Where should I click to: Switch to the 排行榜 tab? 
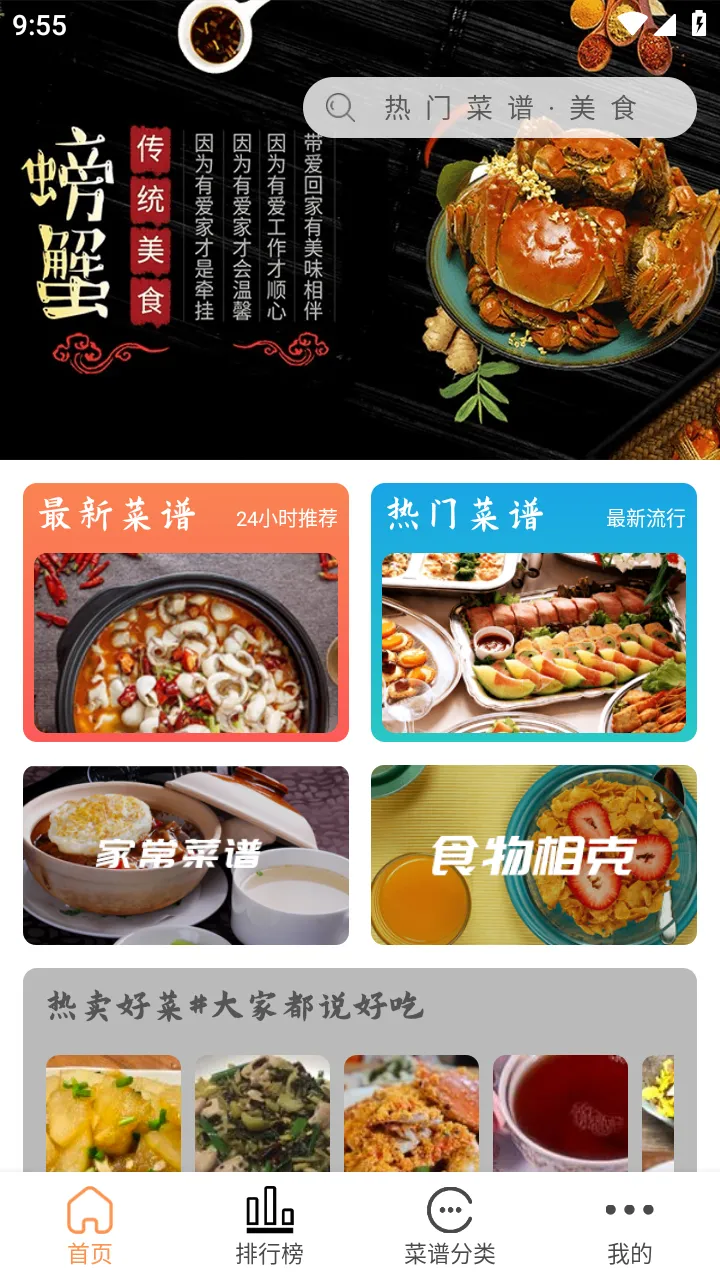269,1226
